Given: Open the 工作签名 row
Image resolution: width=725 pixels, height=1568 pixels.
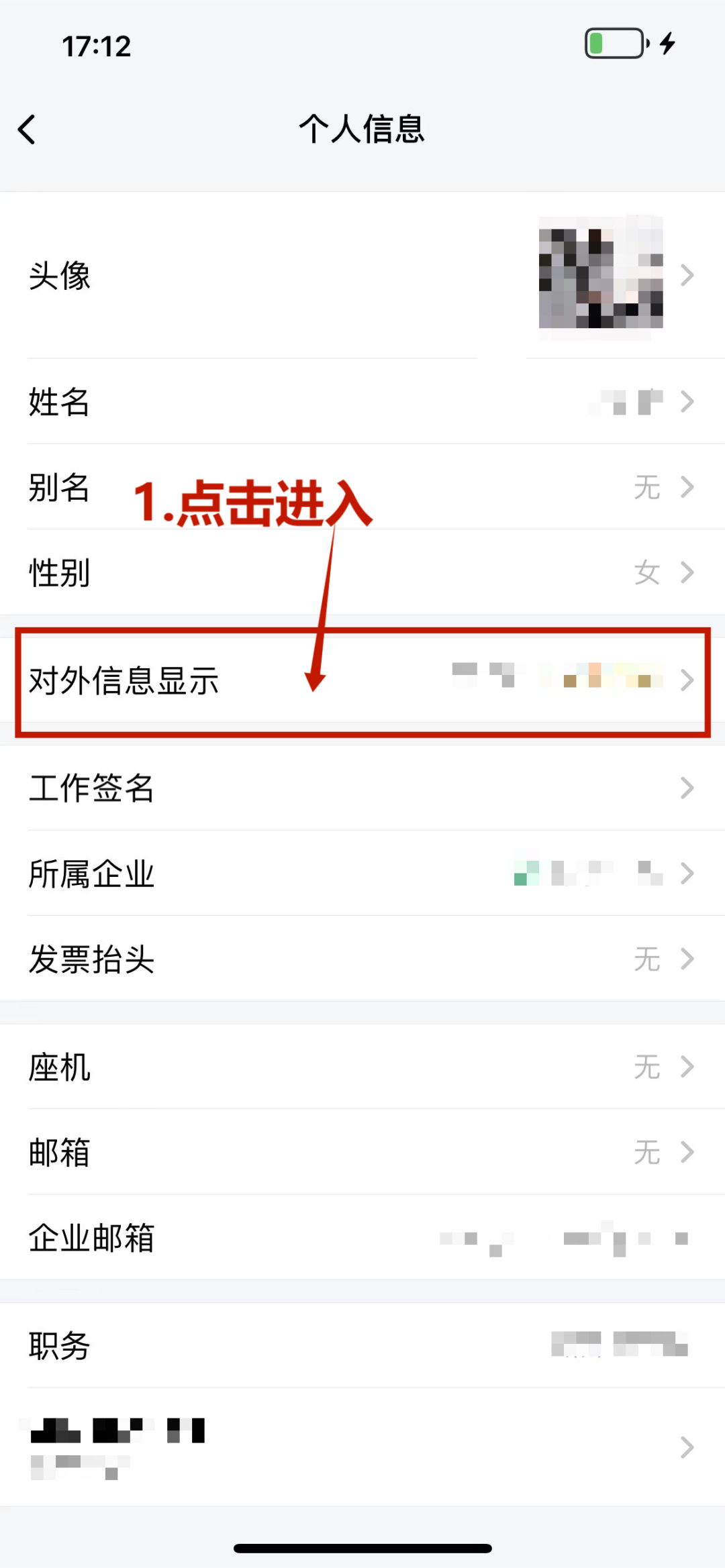Looking at the screenshot, I should coord(362,788).
